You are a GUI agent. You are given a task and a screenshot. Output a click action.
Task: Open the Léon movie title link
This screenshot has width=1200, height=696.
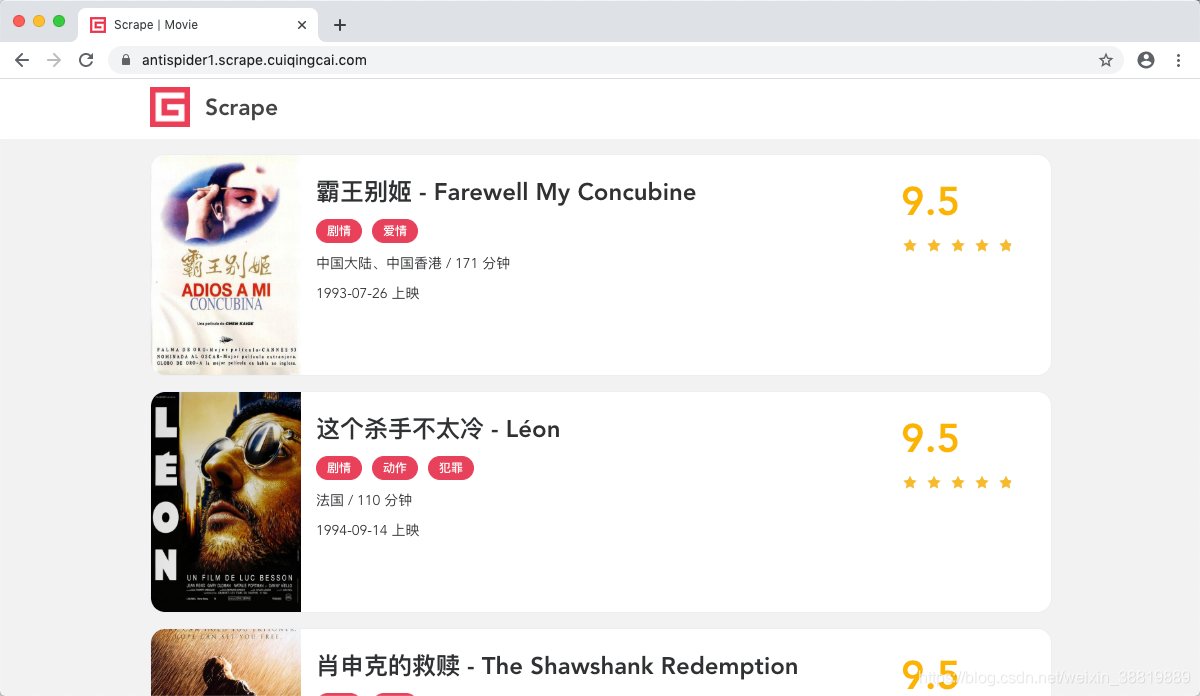pos(438,429)
